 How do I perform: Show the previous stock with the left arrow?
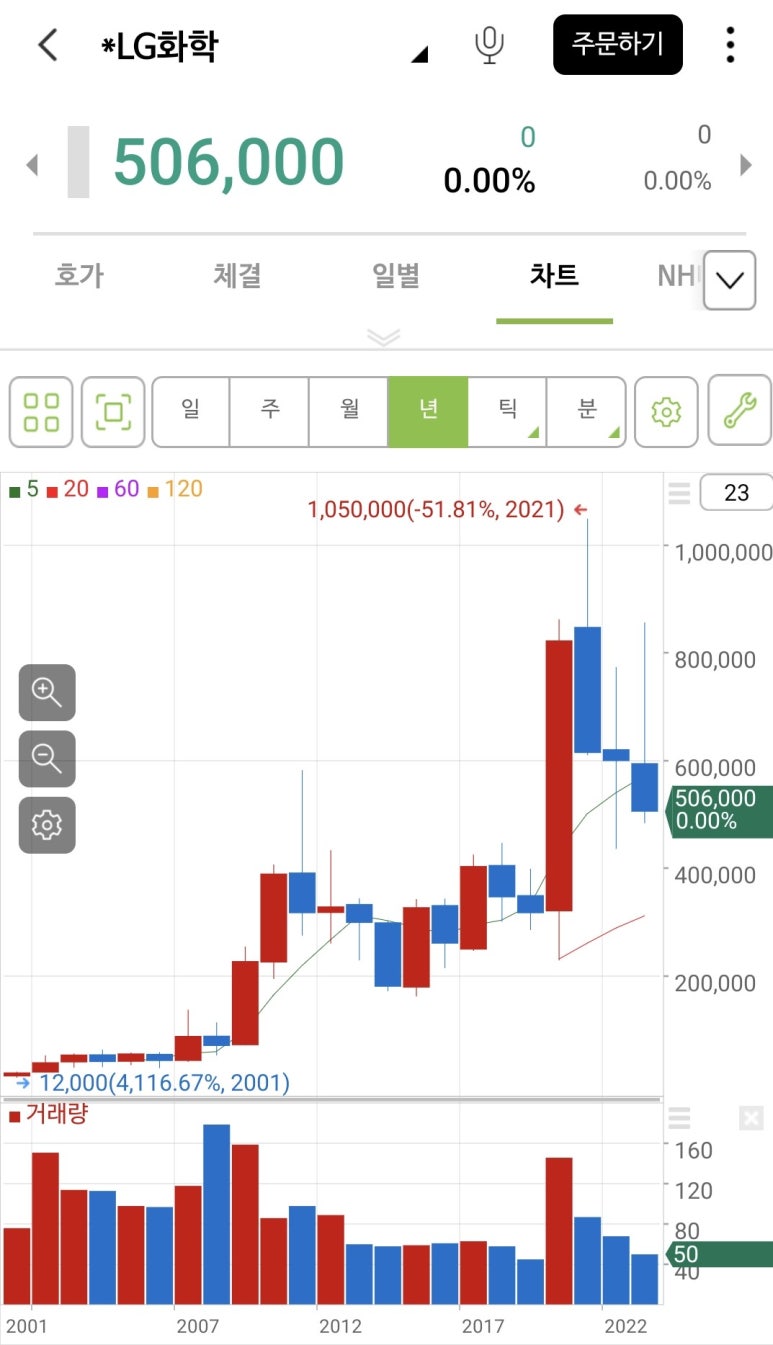click(32, 165)
